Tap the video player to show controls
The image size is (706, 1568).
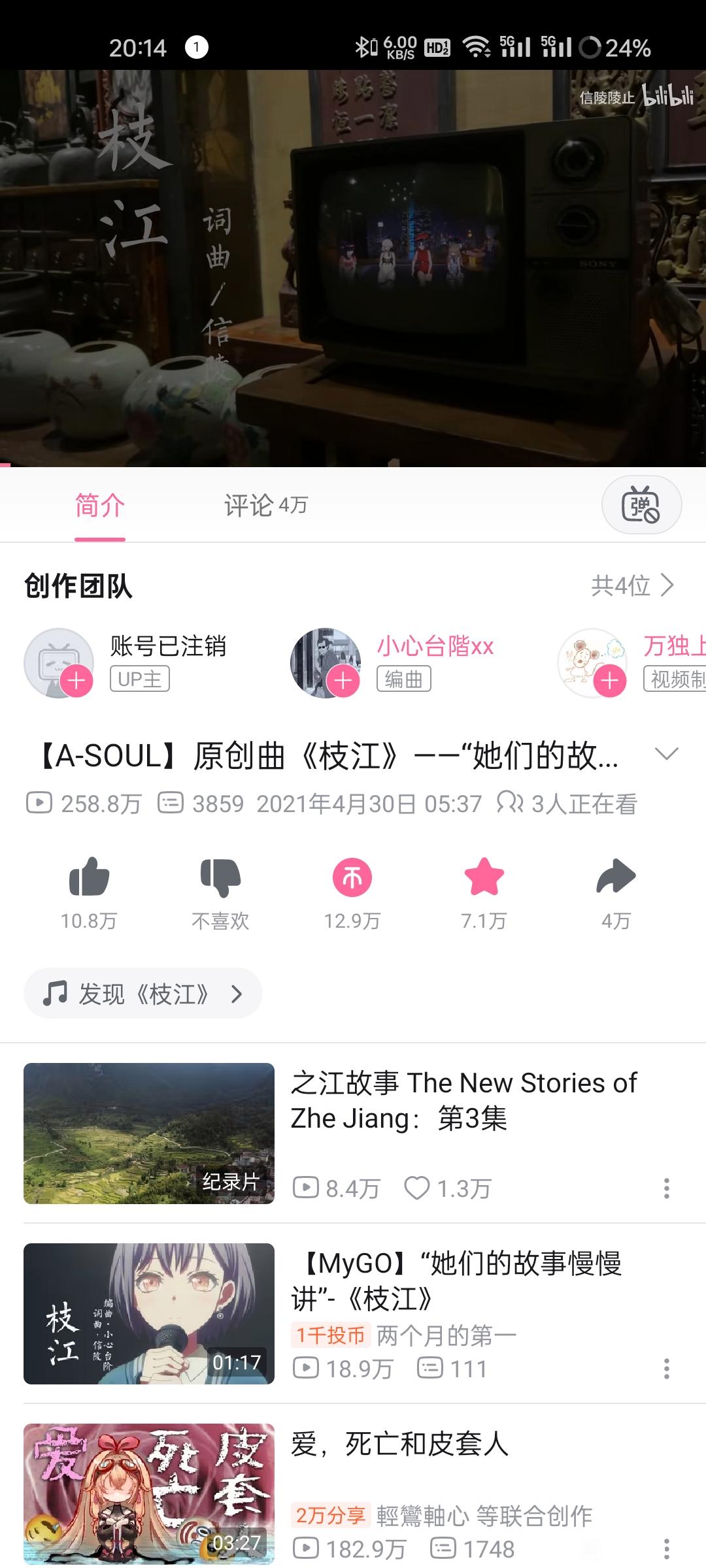pyautogui.click(x=353, y=268)
